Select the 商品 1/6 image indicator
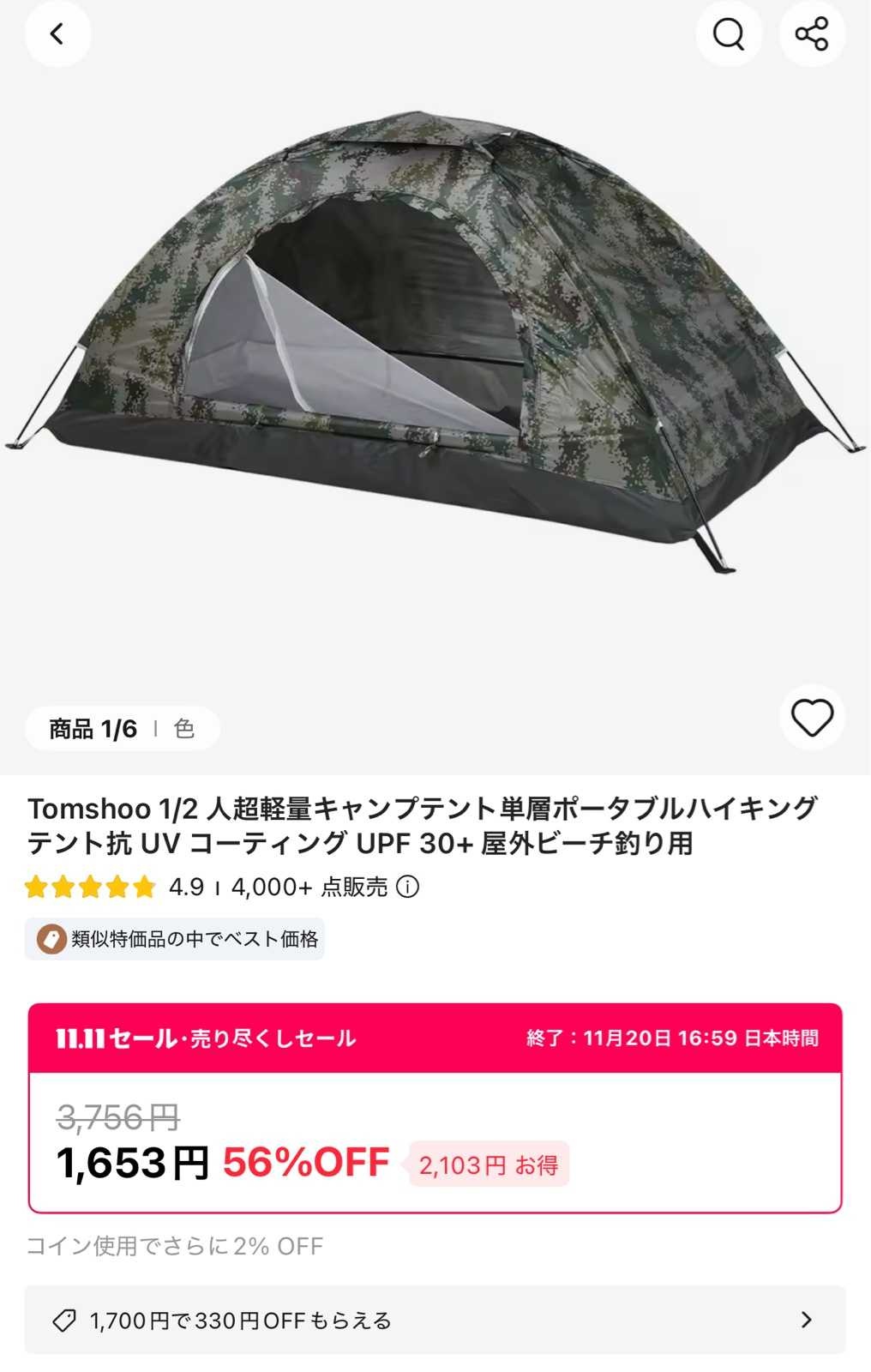871x1372 pixels. [93, 729]
